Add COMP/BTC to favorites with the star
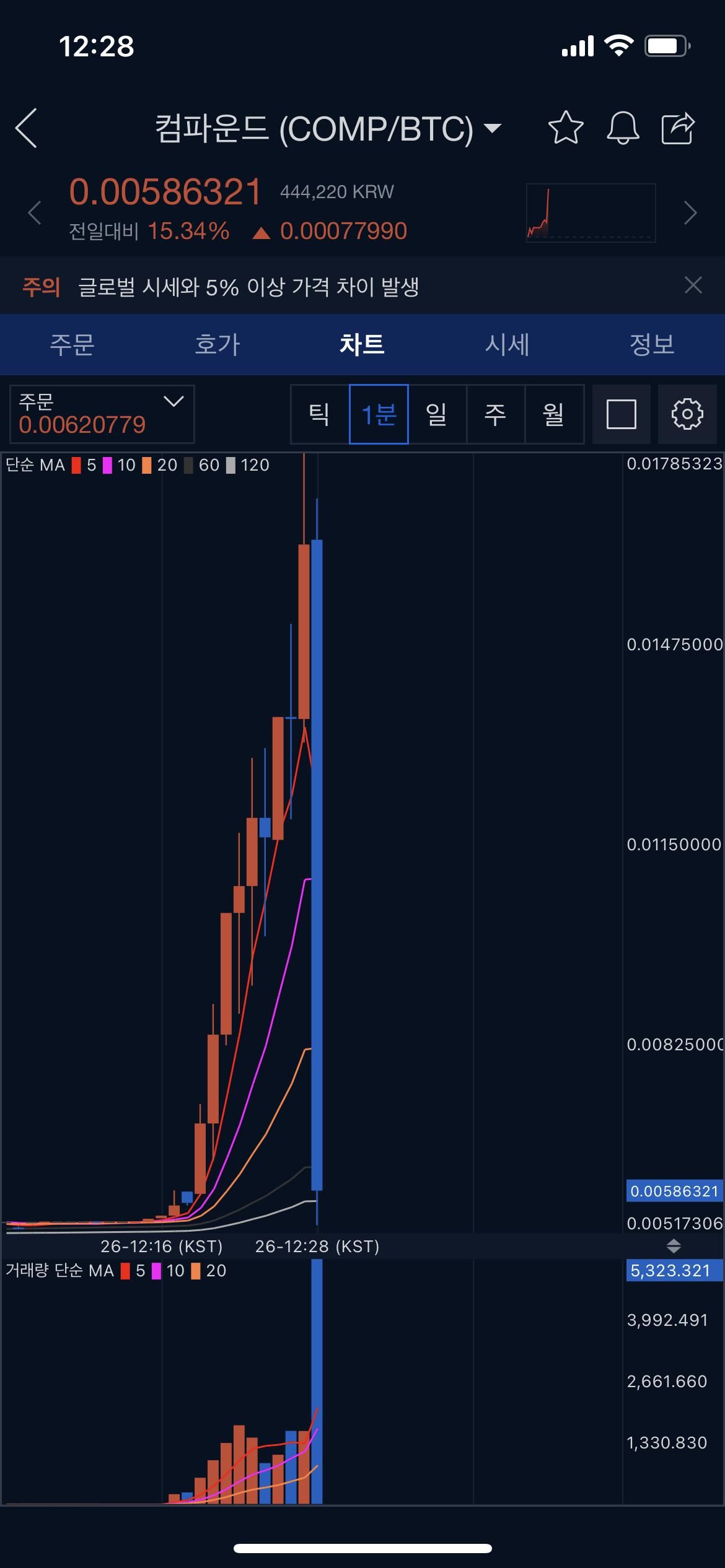 click(x=566, y=128)
